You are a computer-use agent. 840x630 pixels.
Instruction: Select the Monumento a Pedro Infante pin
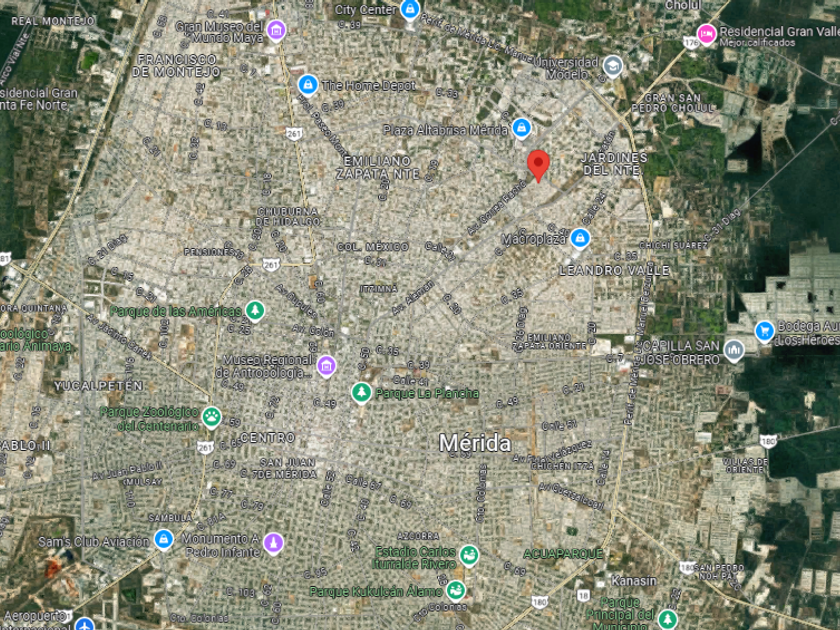[x=273, y=543]
